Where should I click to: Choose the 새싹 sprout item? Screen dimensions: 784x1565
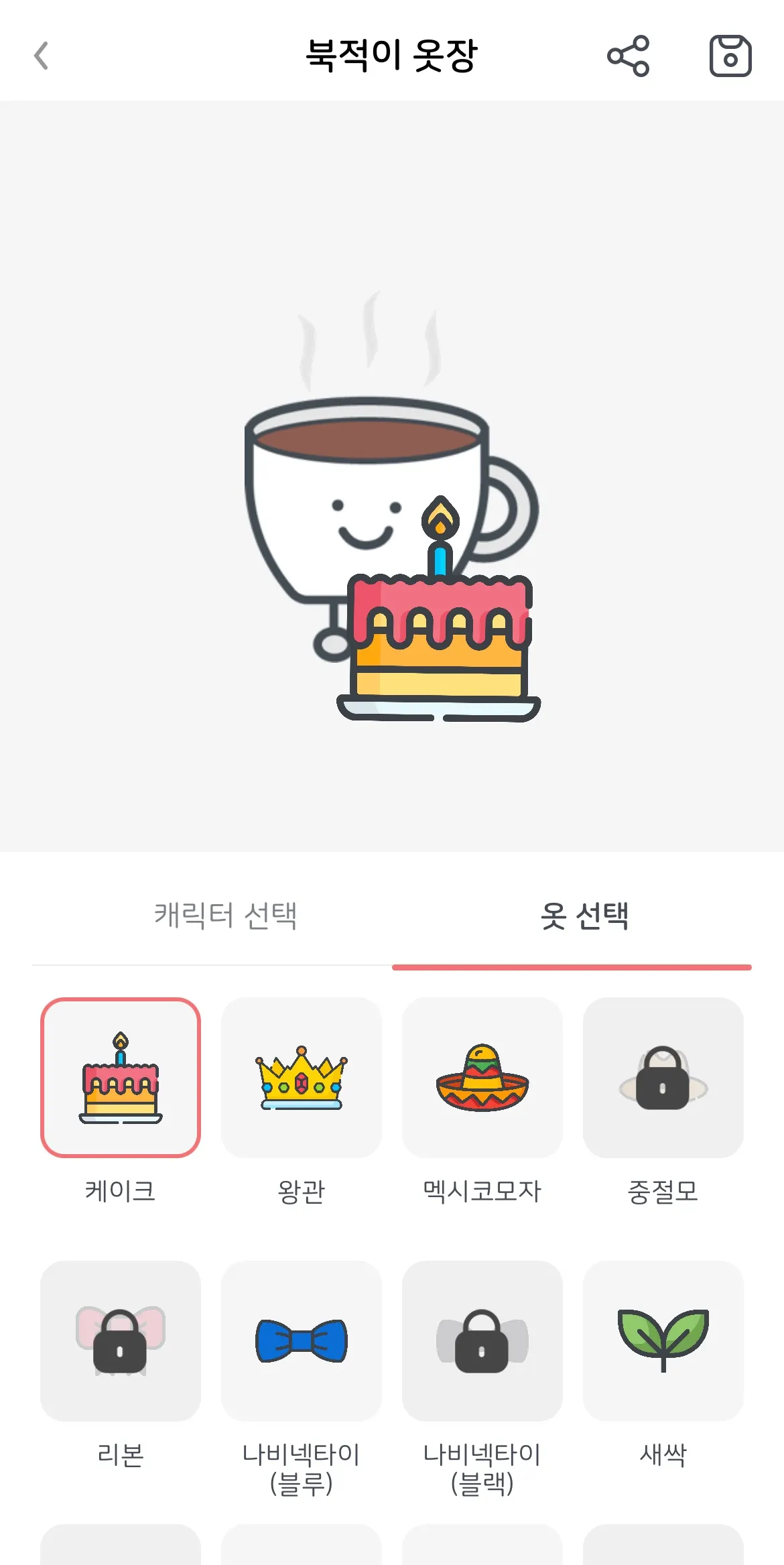[x=663, y=1340]
